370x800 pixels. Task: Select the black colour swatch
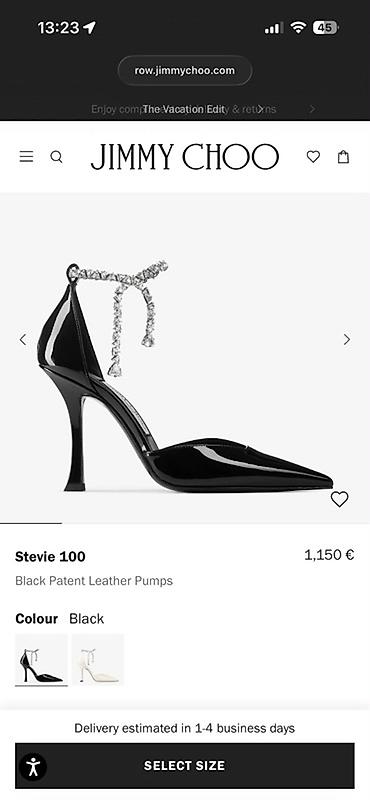41,660
